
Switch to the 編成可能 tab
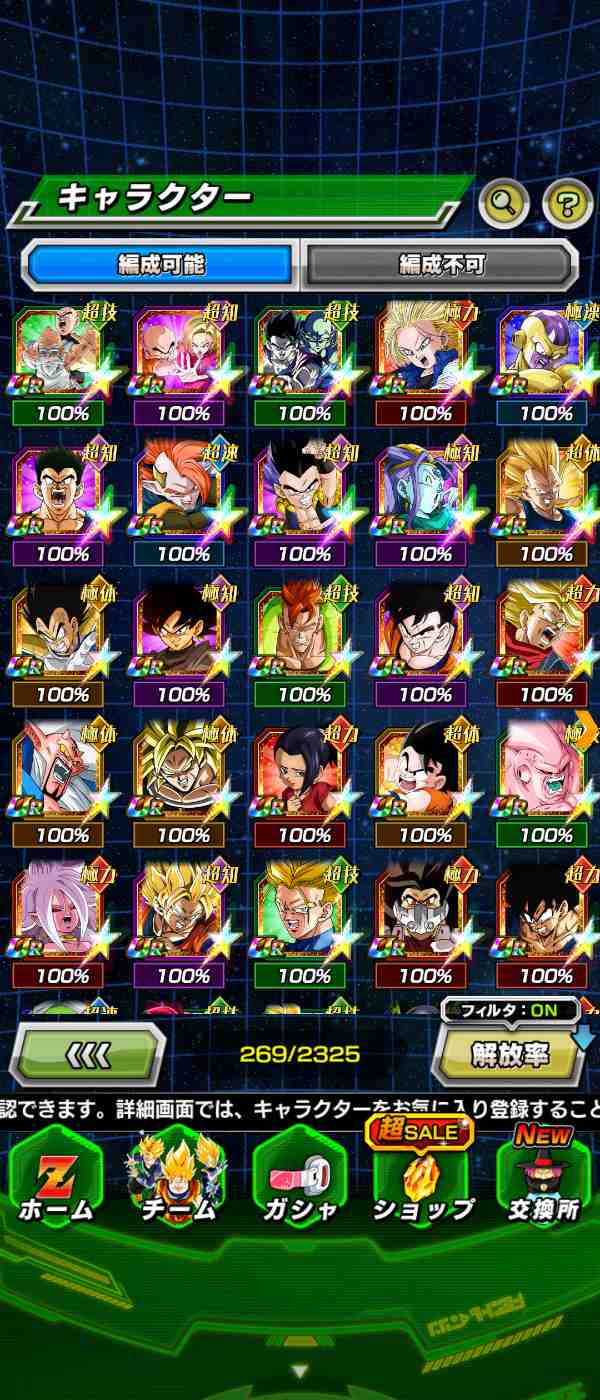pos(160,265)
